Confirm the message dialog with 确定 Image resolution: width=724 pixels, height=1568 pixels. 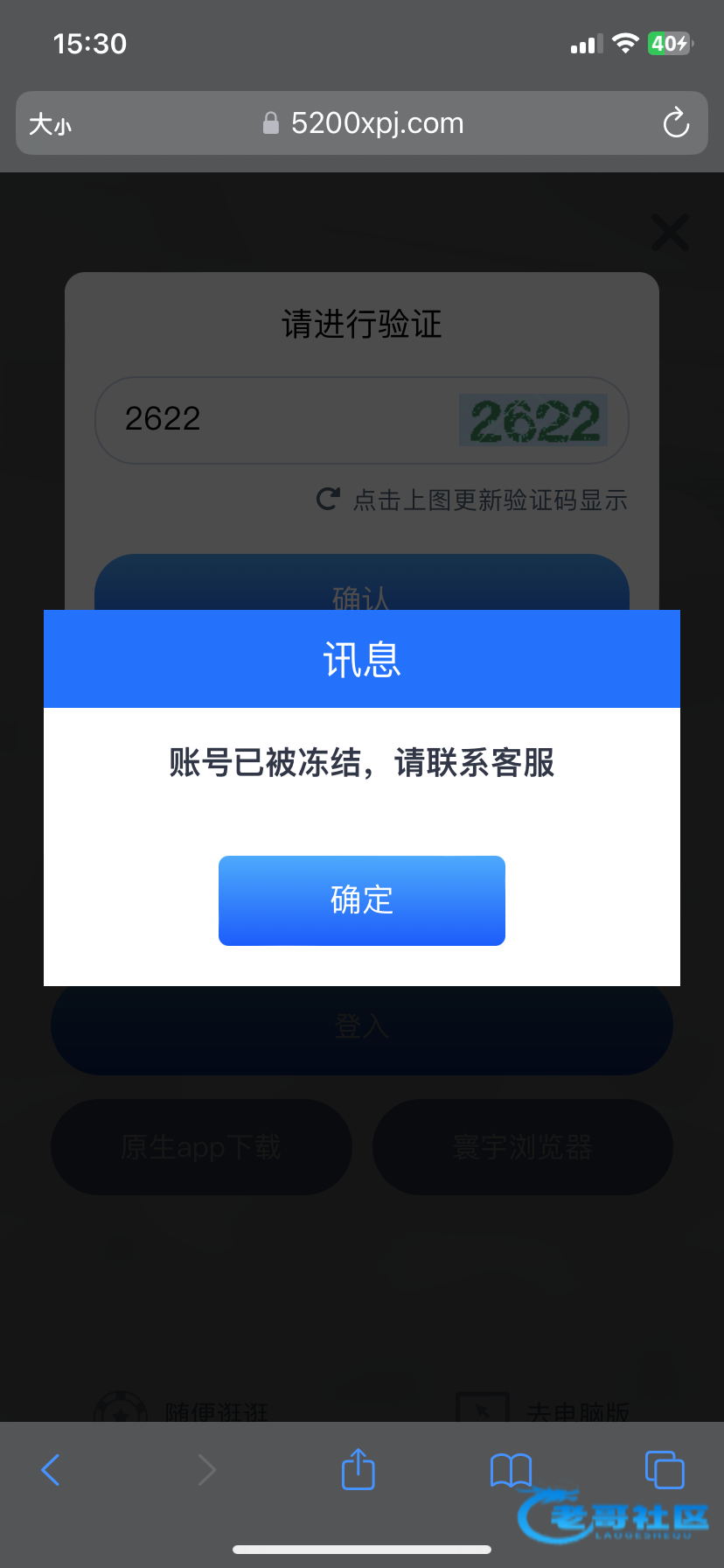click(361, 900)
